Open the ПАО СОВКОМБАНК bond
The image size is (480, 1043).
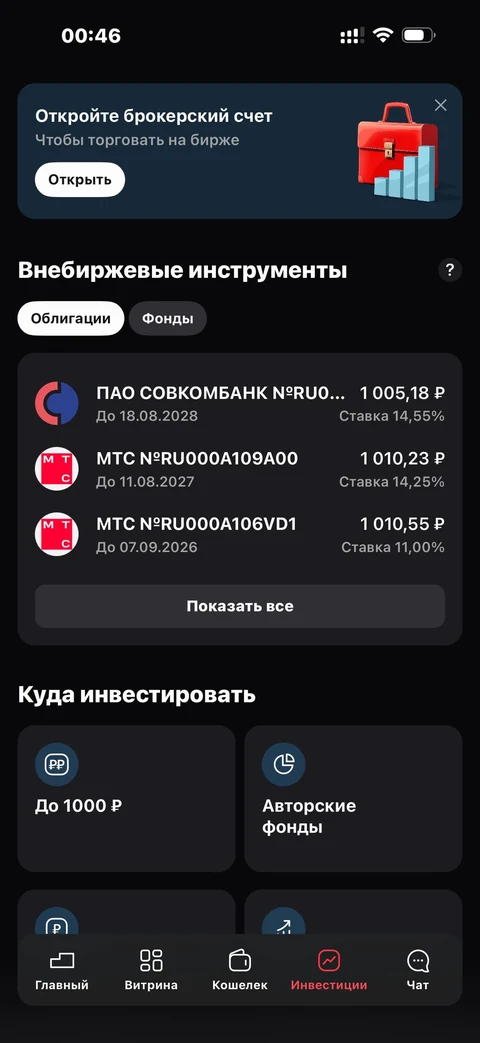pyautogui.click(x=240, y=403)
